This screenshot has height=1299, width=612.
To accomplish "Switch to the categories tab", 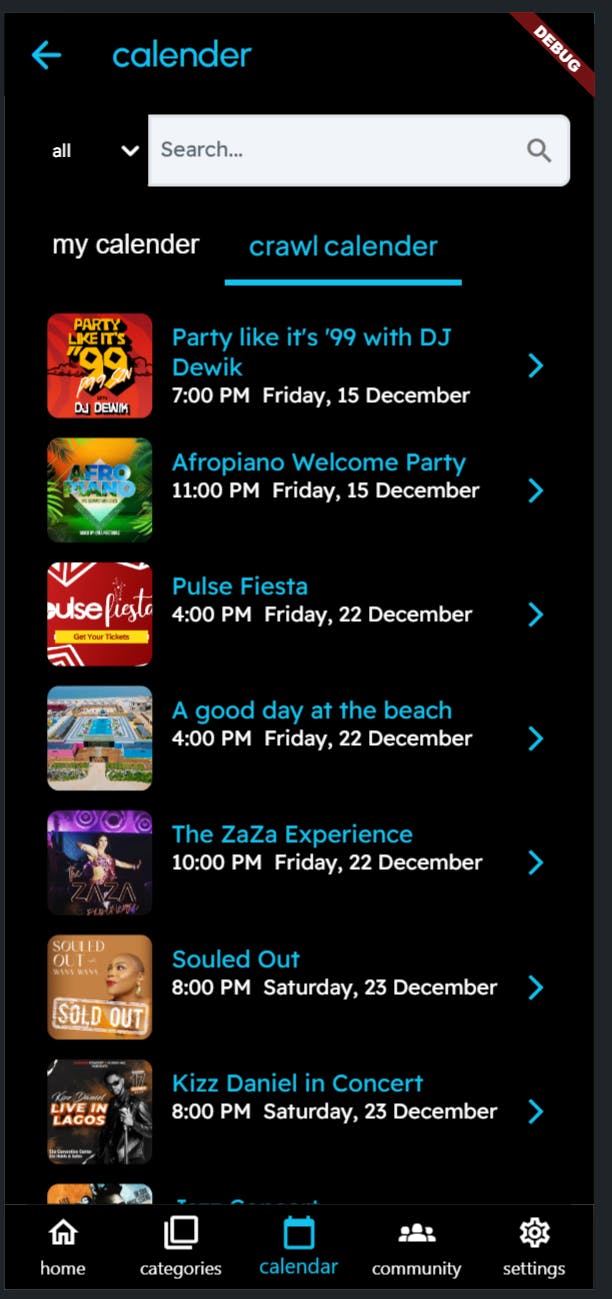I will (181, 1247).
